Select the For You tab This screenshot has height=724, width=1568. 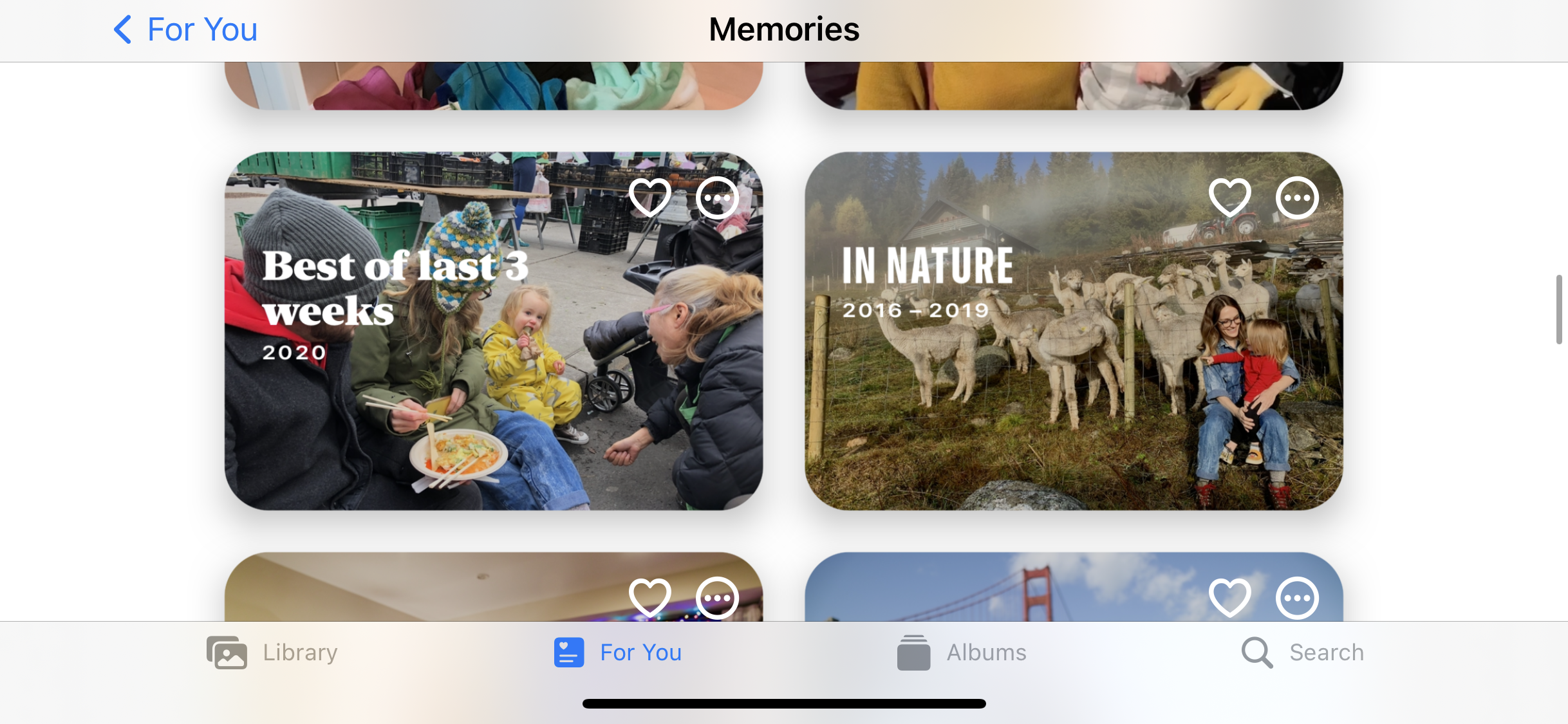618,653
